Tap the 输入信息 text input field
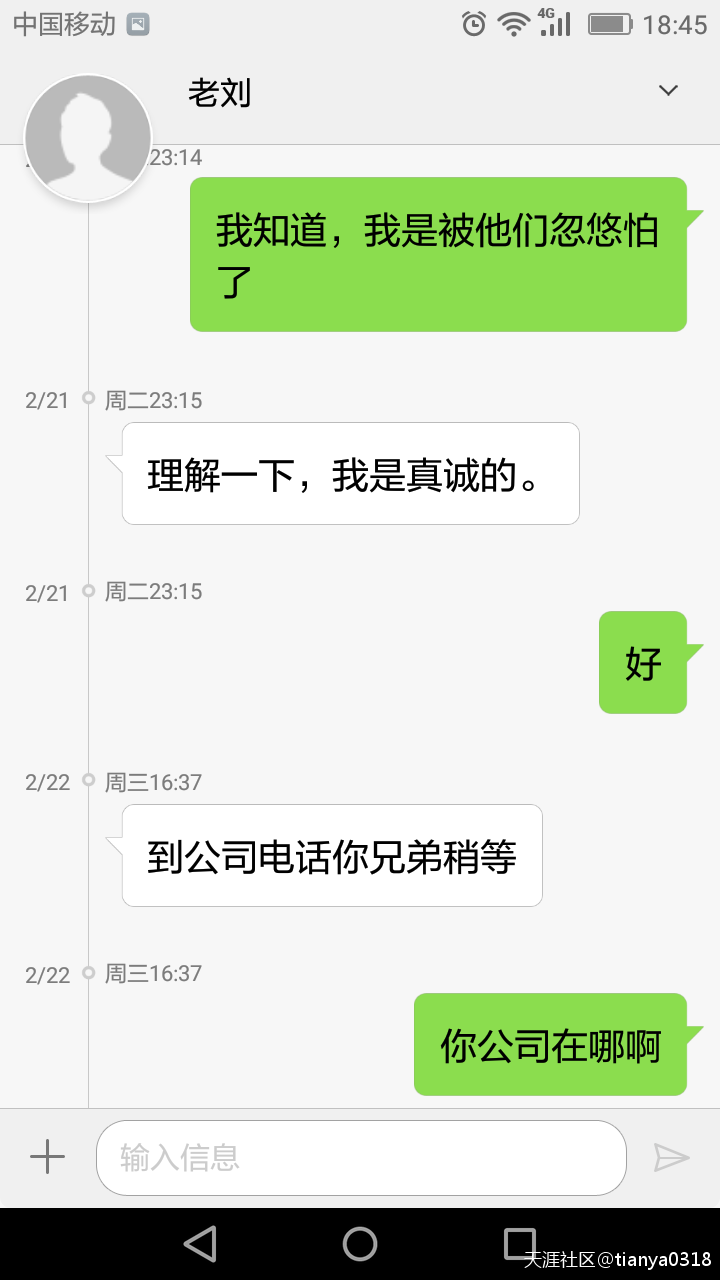The height and width of the screenshot is (1280, 720). (360, 1156)
